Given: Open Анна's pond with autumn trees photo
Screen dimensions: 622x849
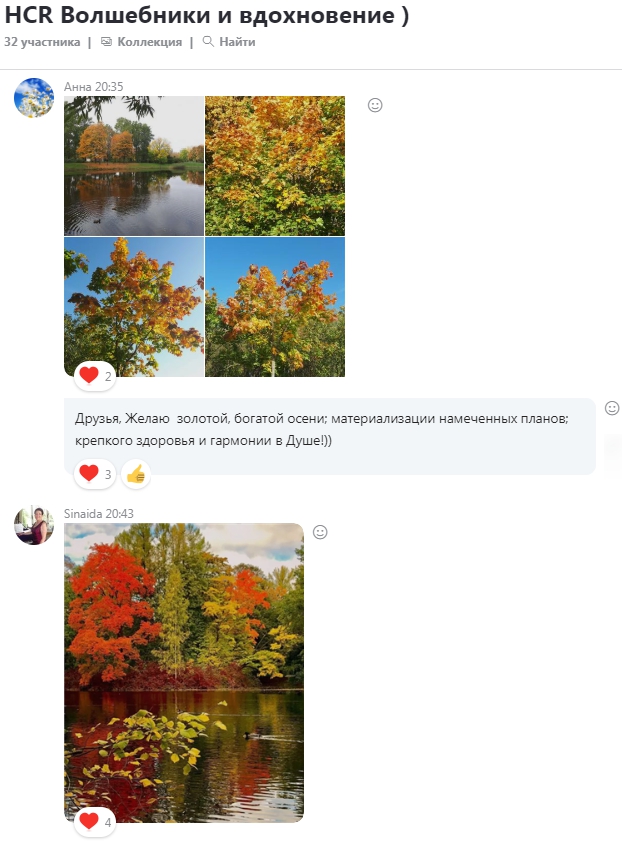Looking at the screenshot, I should click(134, 165).
